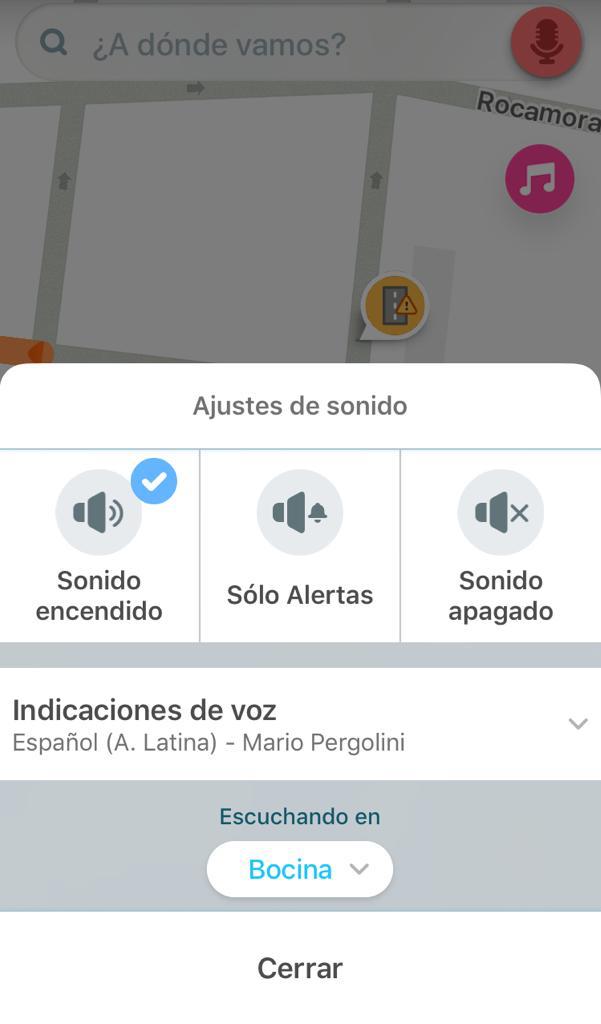Select the Sonido encendido option
This screenshot has width=601, height=1024.
tap(99, 546)
